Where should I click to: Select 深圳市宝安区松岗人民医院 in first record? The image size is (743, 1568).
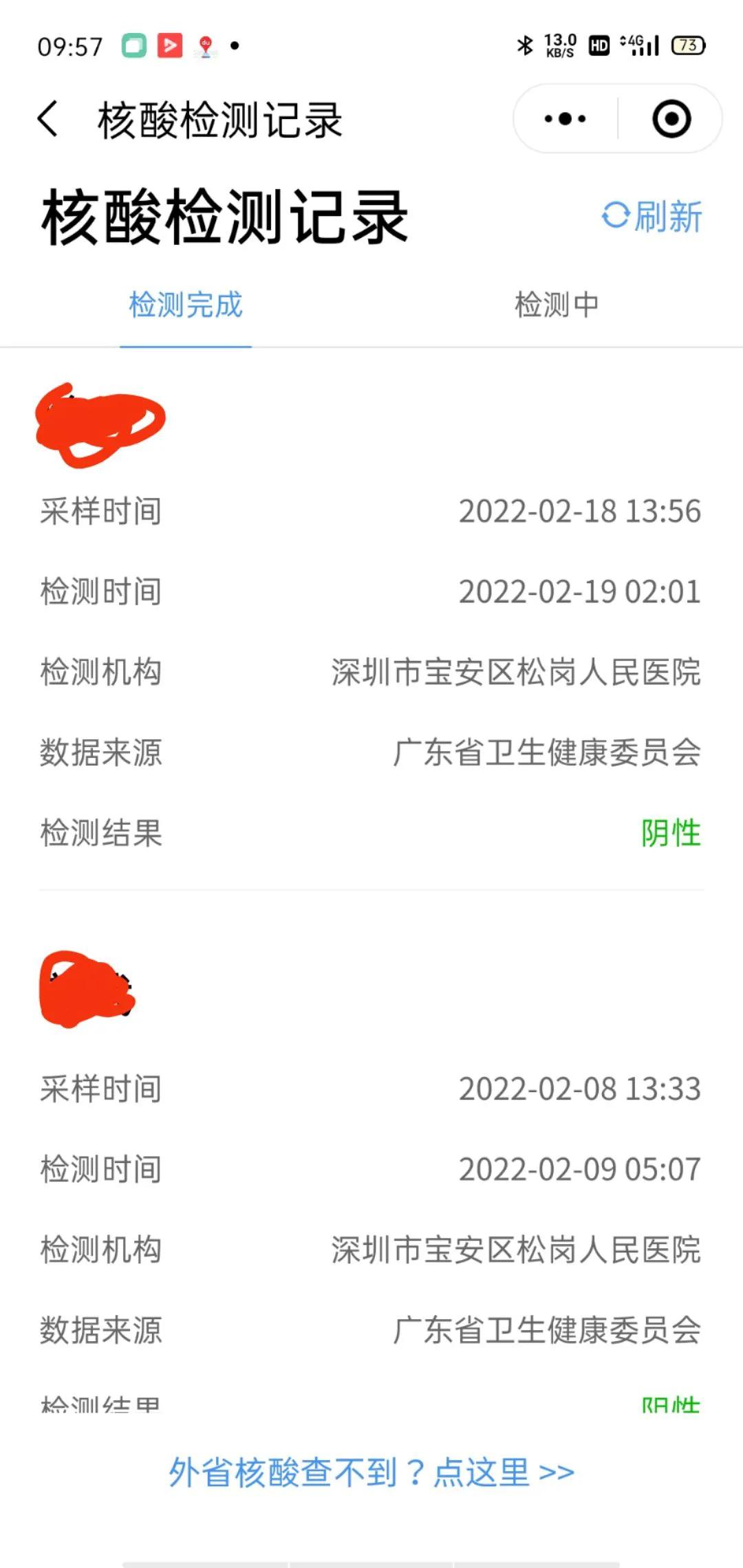pos(515,671)
